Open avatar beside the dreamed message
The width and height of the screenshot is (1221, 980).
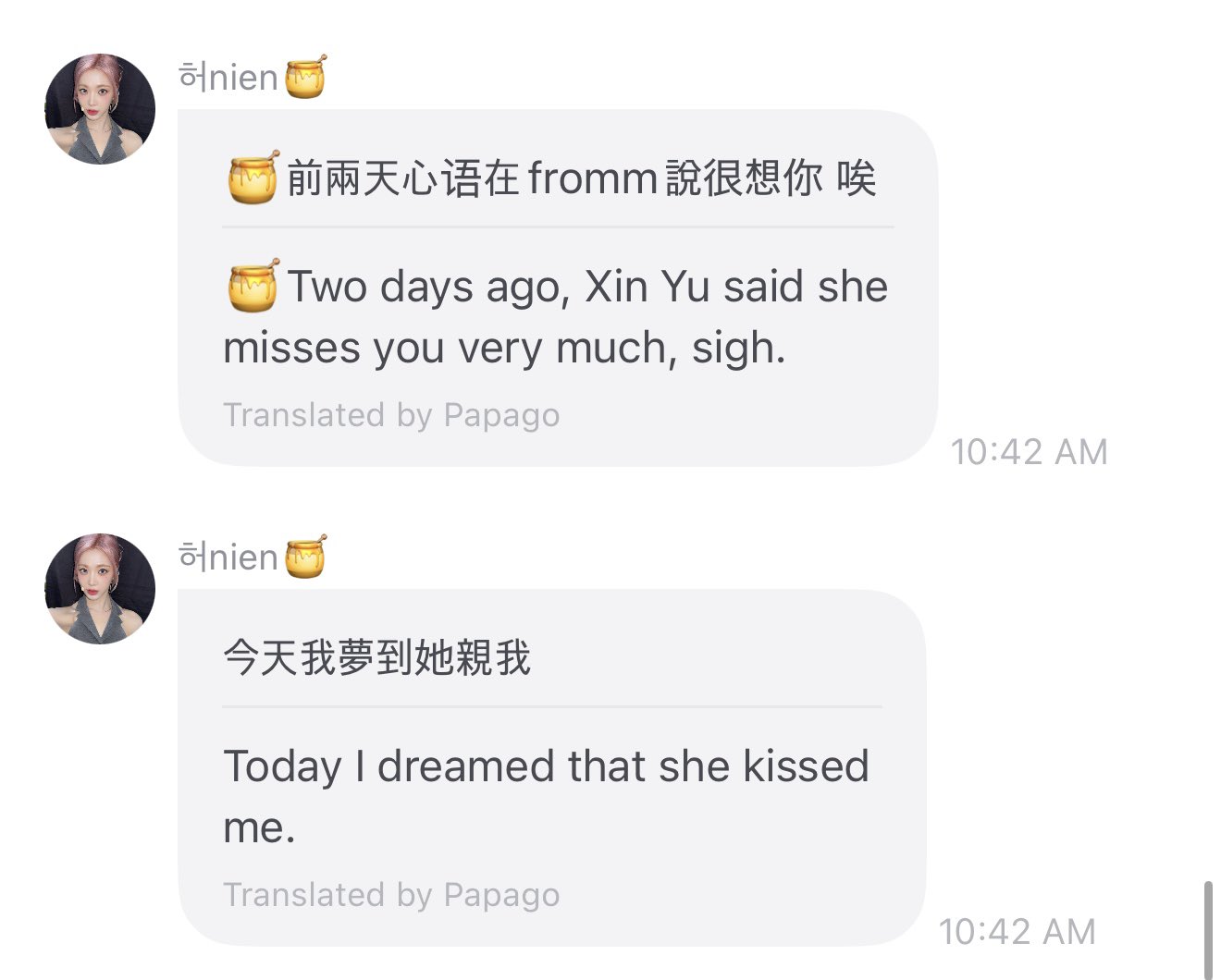[100, 589]
